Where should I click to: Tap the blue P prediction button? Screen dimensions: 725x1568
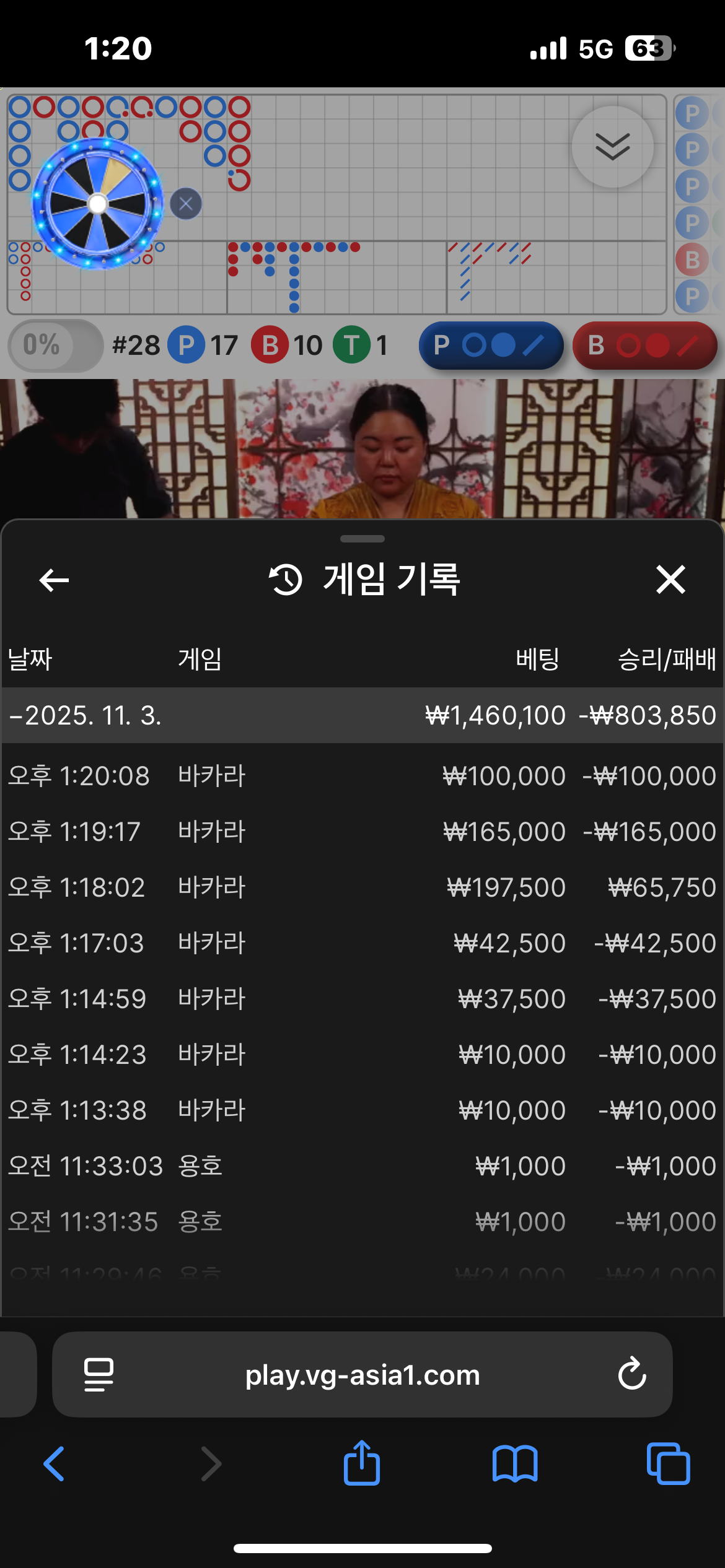491,346
